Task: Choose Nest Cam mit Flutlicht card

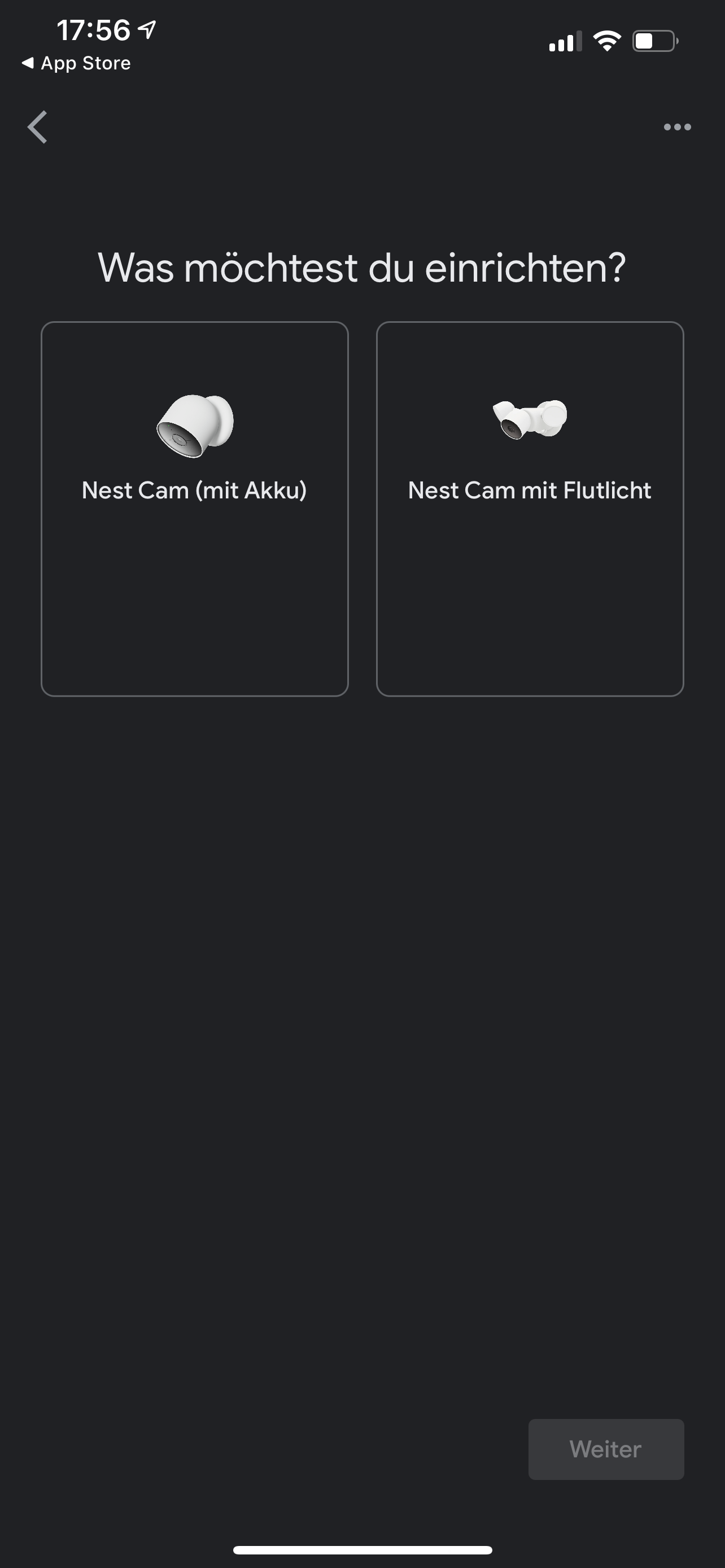Action: click(x=530, y=508)
